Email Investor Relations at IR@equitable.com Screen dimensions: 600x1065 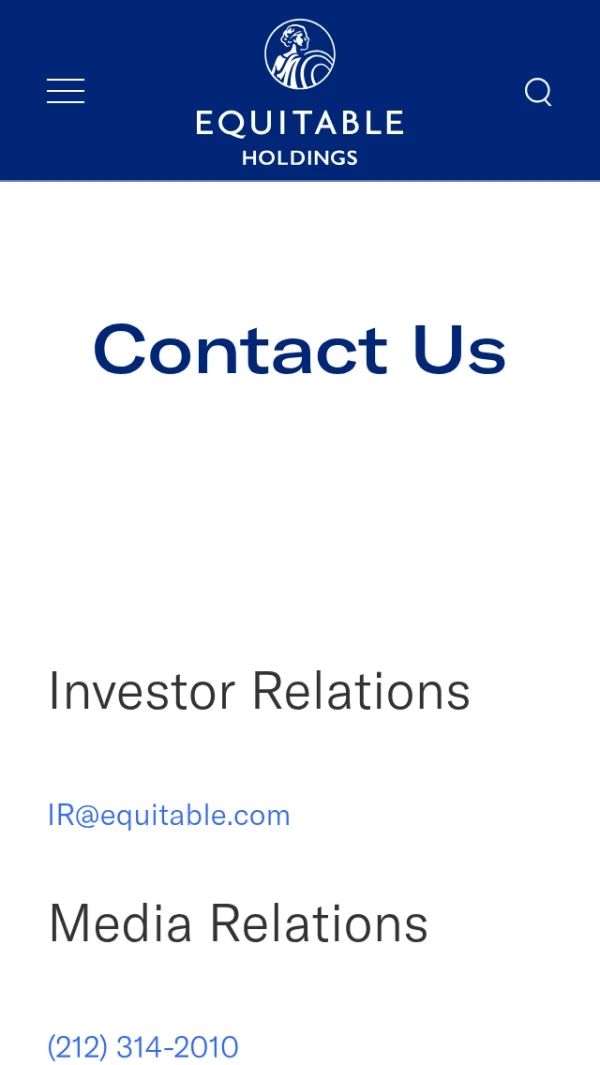point(169,815)
